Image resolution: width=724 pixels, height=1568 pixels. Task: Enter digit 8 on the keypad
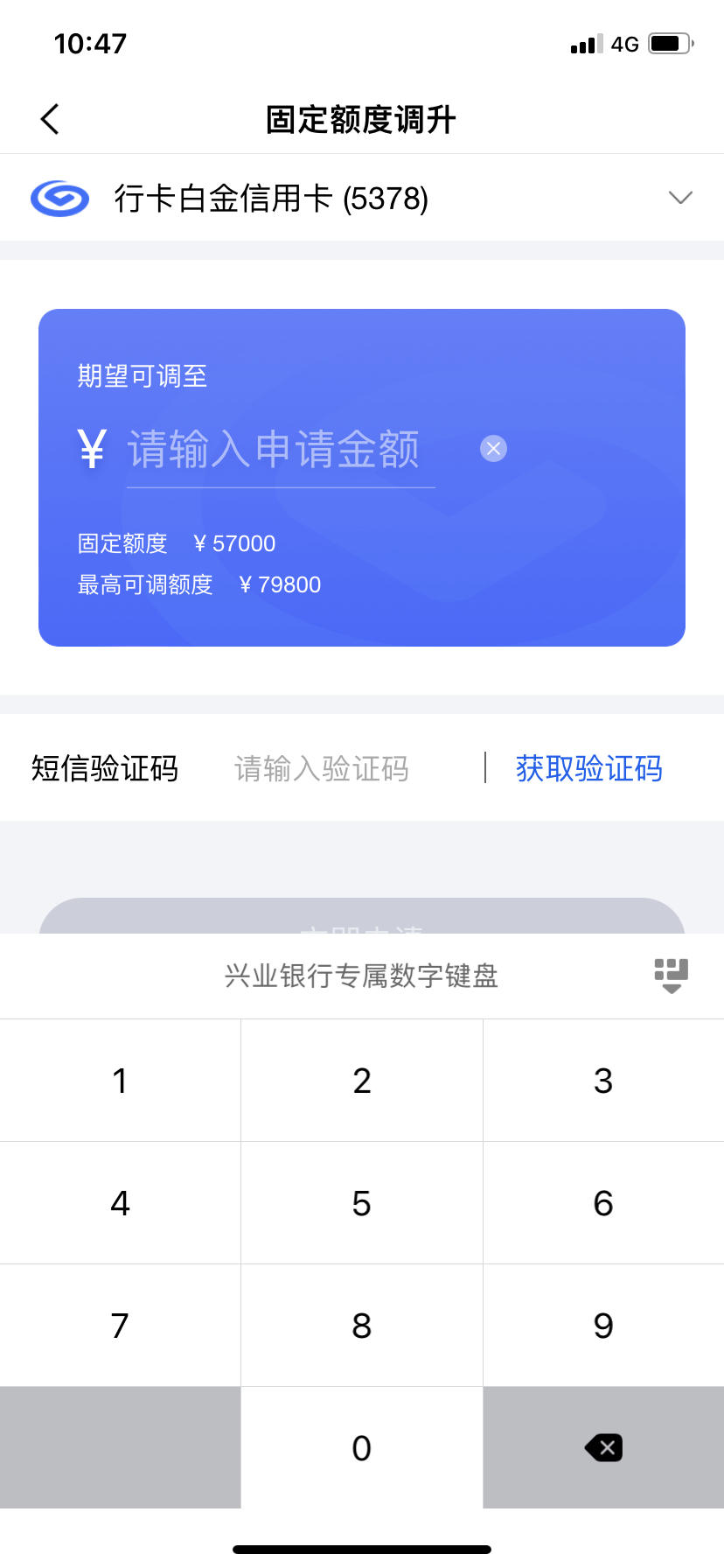(x=362, y=1326)
